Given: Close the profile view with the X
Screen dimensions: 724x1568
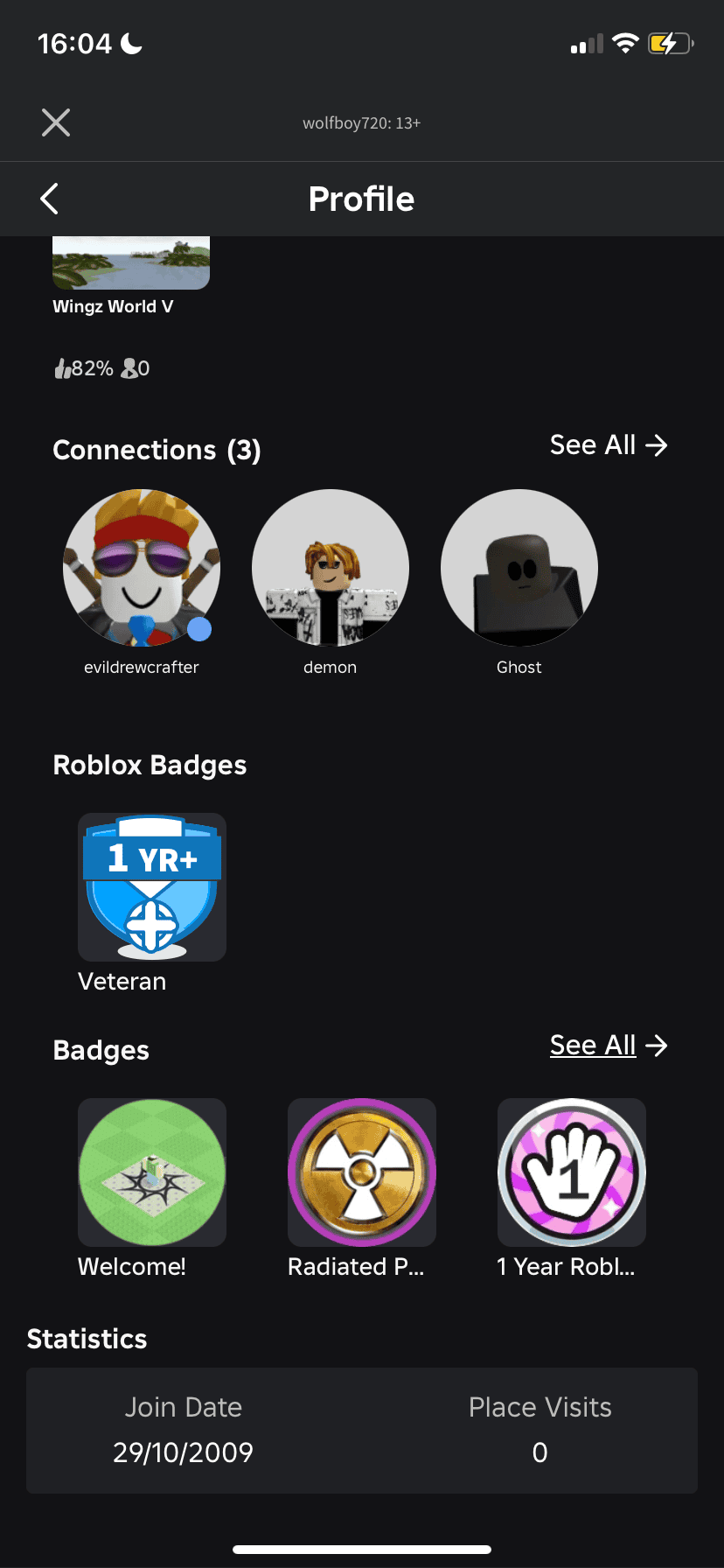Looking at the screenshot, I should point(56,122).
